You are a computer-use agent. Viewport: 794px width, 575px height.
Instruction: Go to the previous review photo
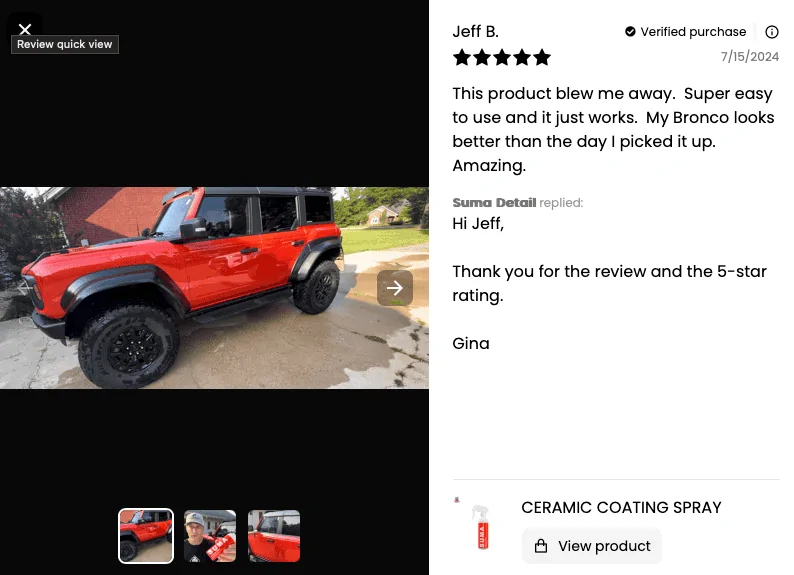click(x=26, y=288)
